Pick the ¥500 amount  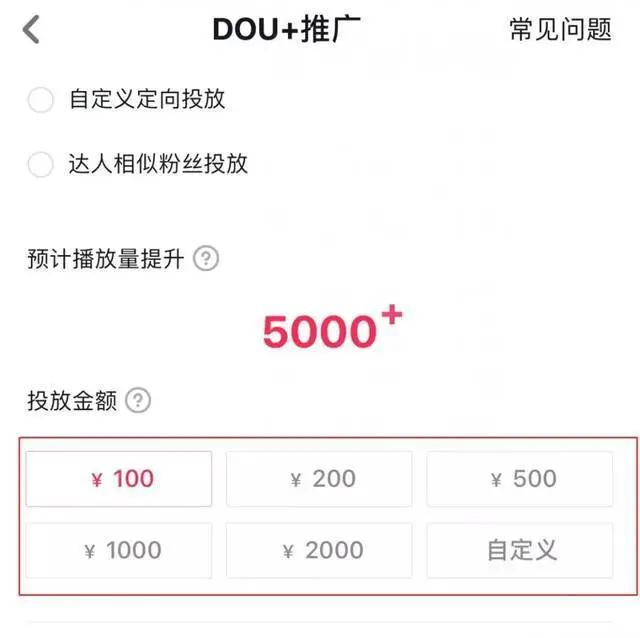tap(520, 479)
